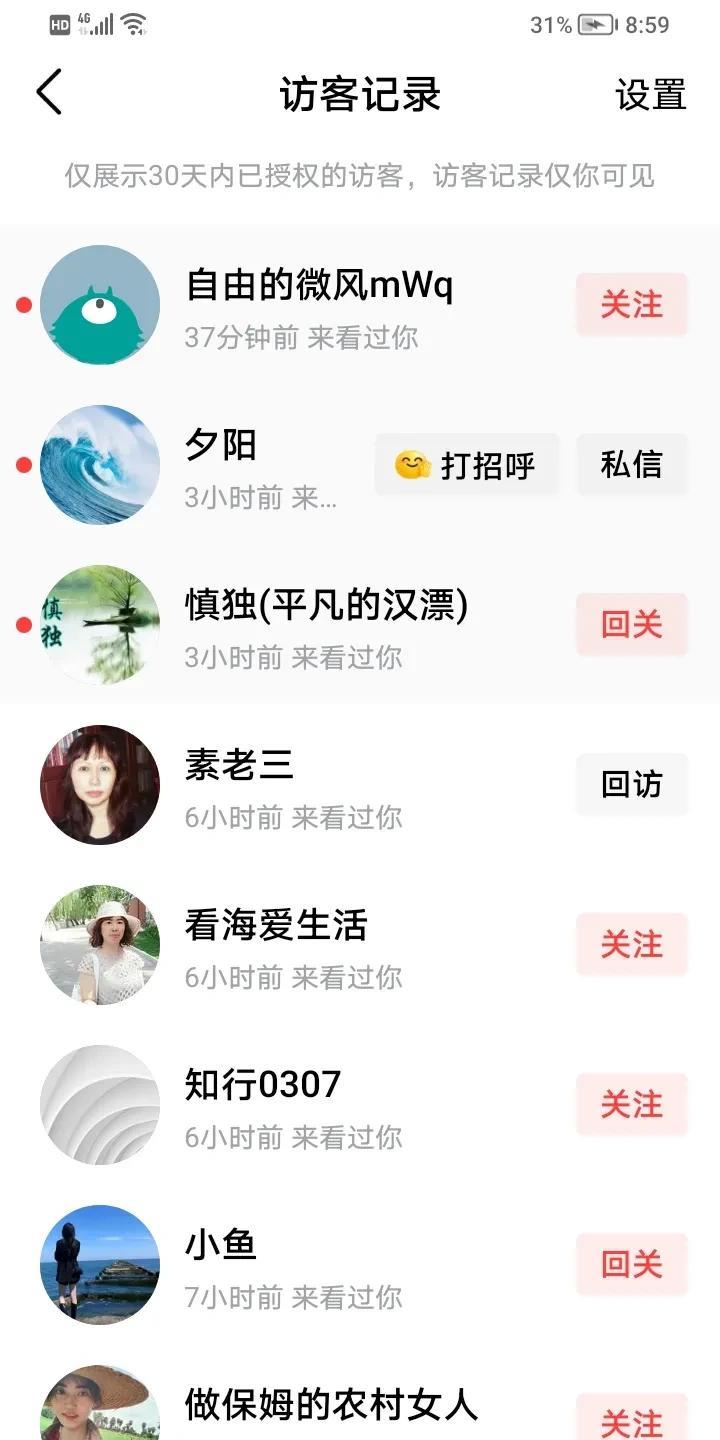720x1440 pixels.
Task: Follow back 慎独(平凡的汉漂)
Action: pyautogui.click(x=631, y=625)
